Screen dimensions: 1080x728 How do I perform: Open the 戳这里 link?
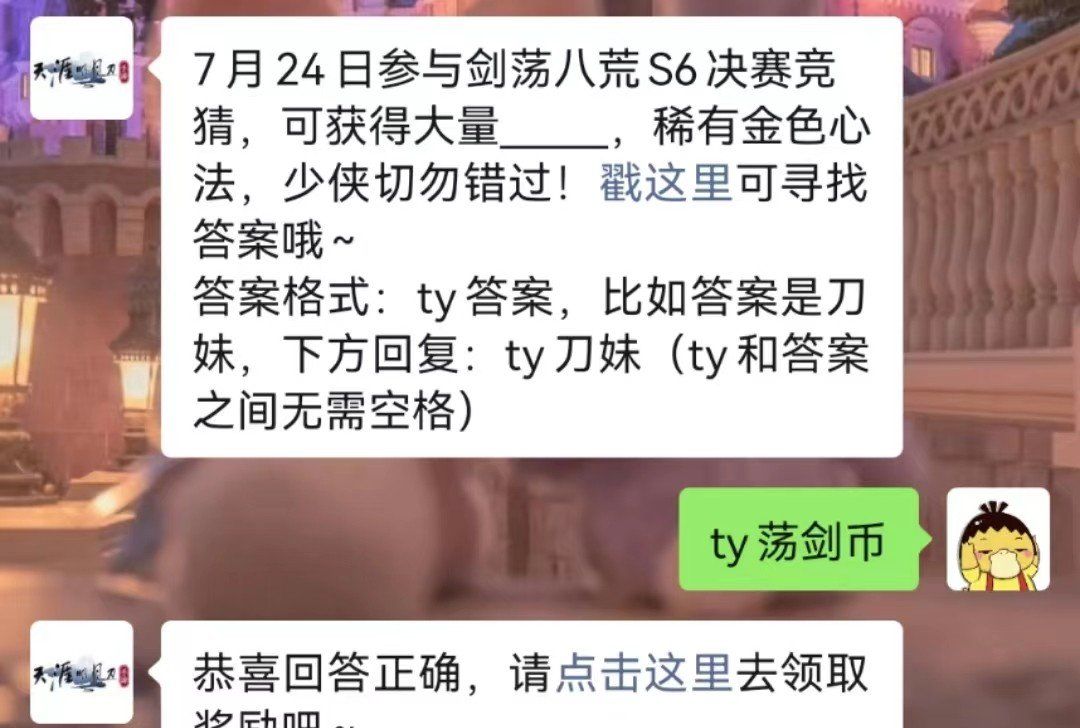click(666, 185)
